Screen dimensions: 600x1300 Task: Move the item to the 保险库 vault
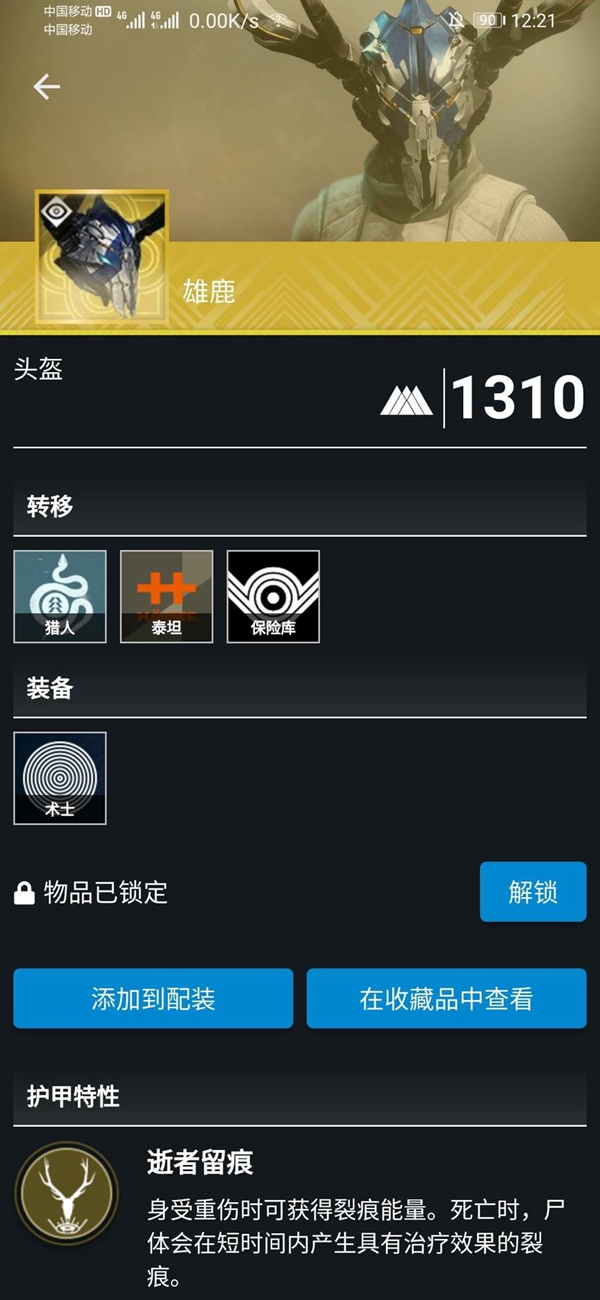point(273,596)
